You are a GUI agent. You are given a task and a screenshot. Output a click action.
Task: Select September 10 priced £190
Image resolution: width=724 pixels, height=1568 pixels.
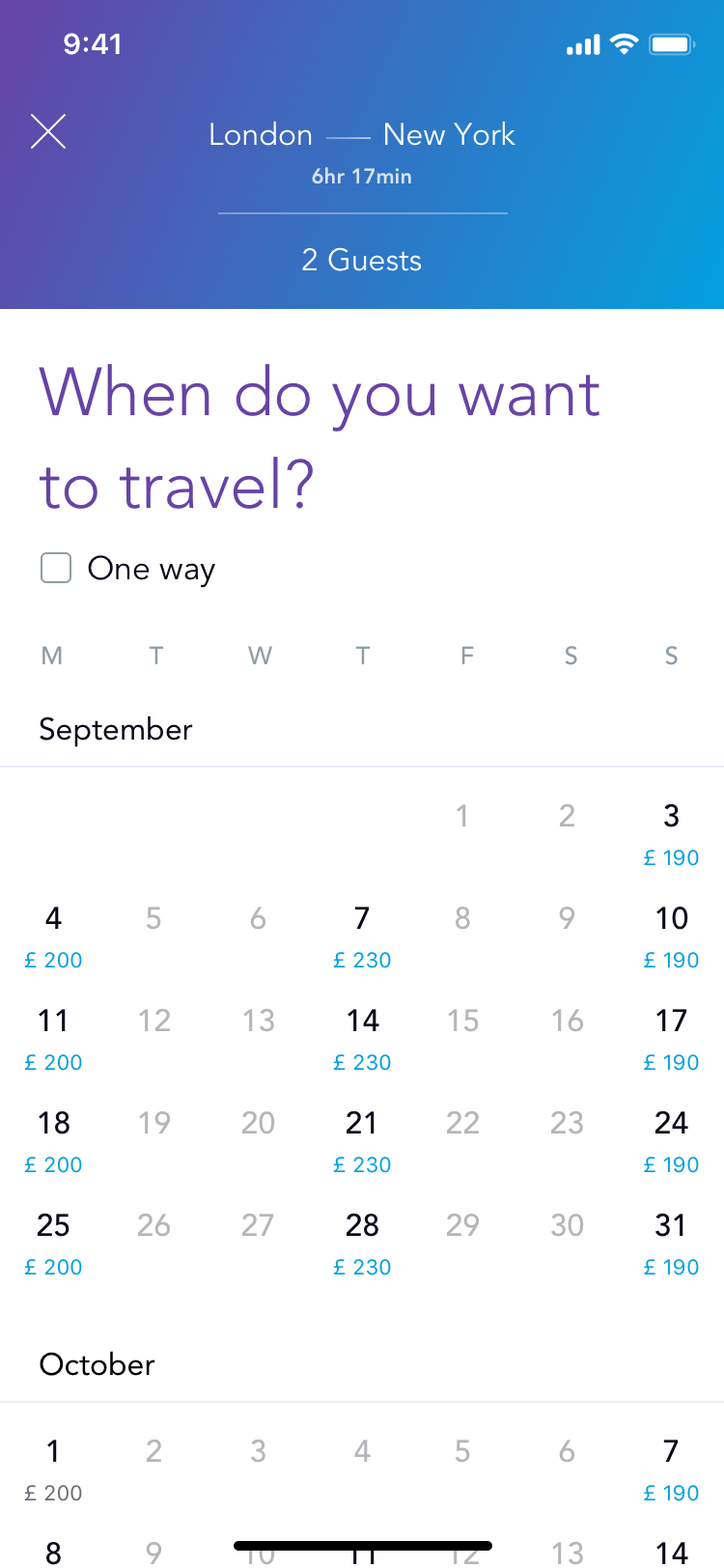[672, 937]
